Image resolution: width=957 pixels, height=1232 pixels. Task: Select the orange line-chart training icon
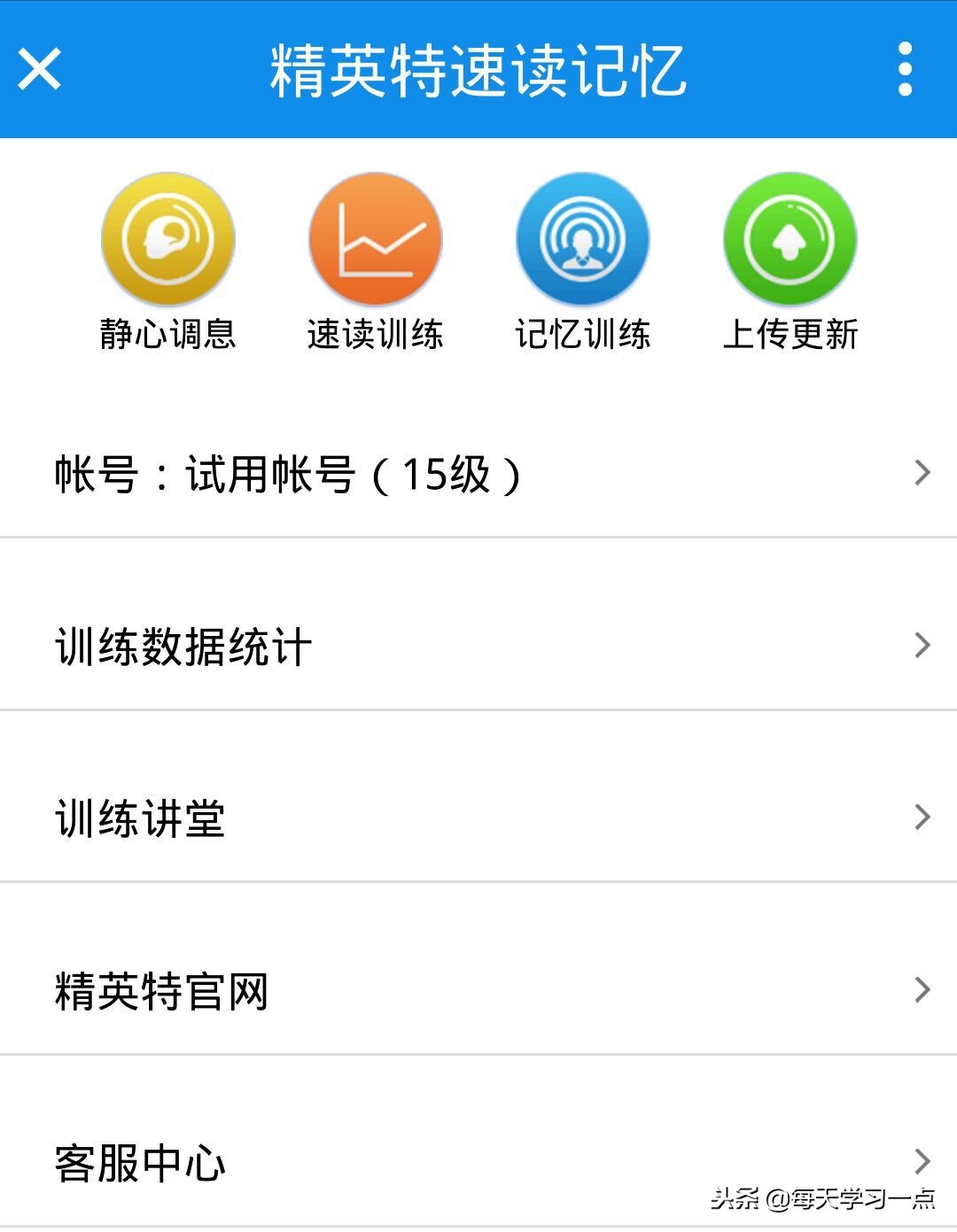pyautogui.click(x=374, y=239)
